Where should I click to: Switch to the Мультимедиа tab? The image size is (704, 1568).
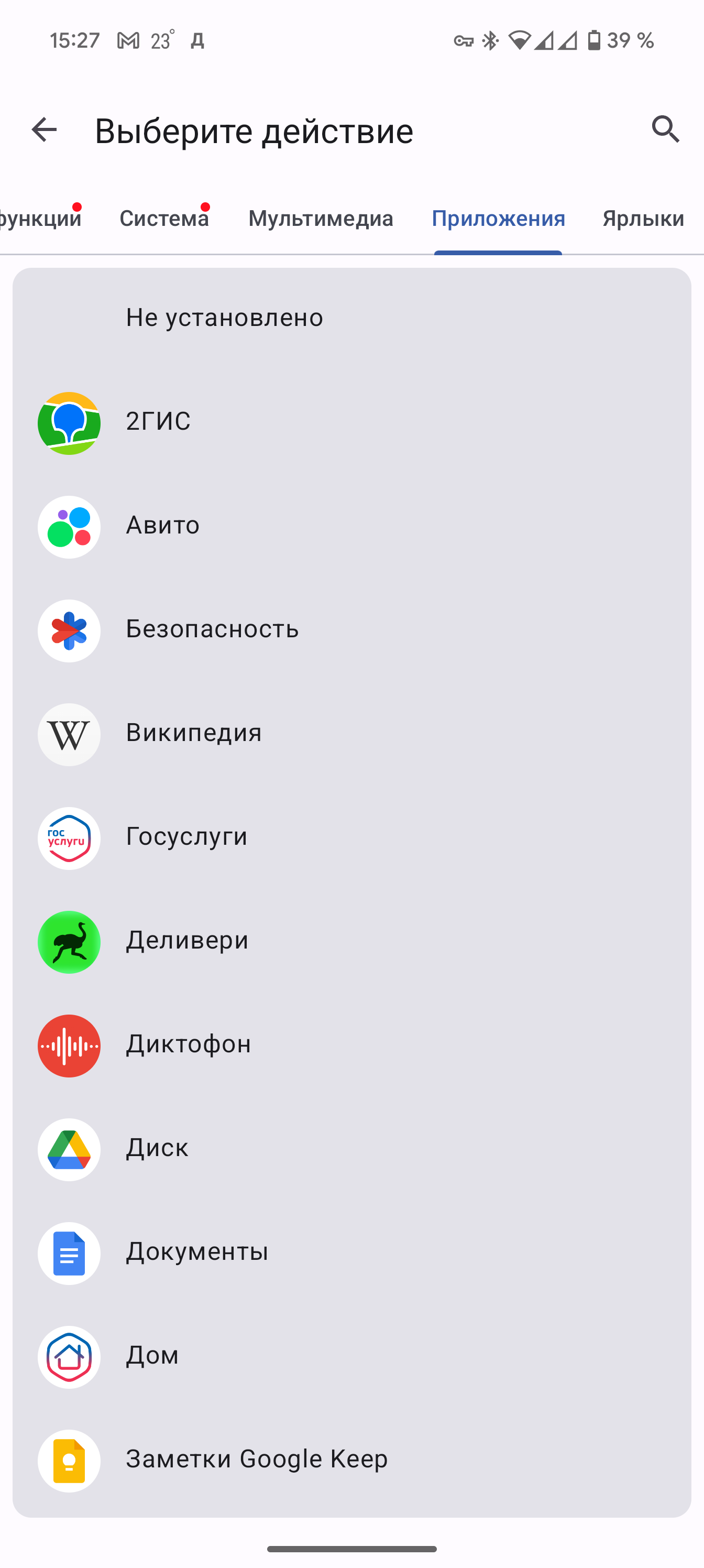321,219
